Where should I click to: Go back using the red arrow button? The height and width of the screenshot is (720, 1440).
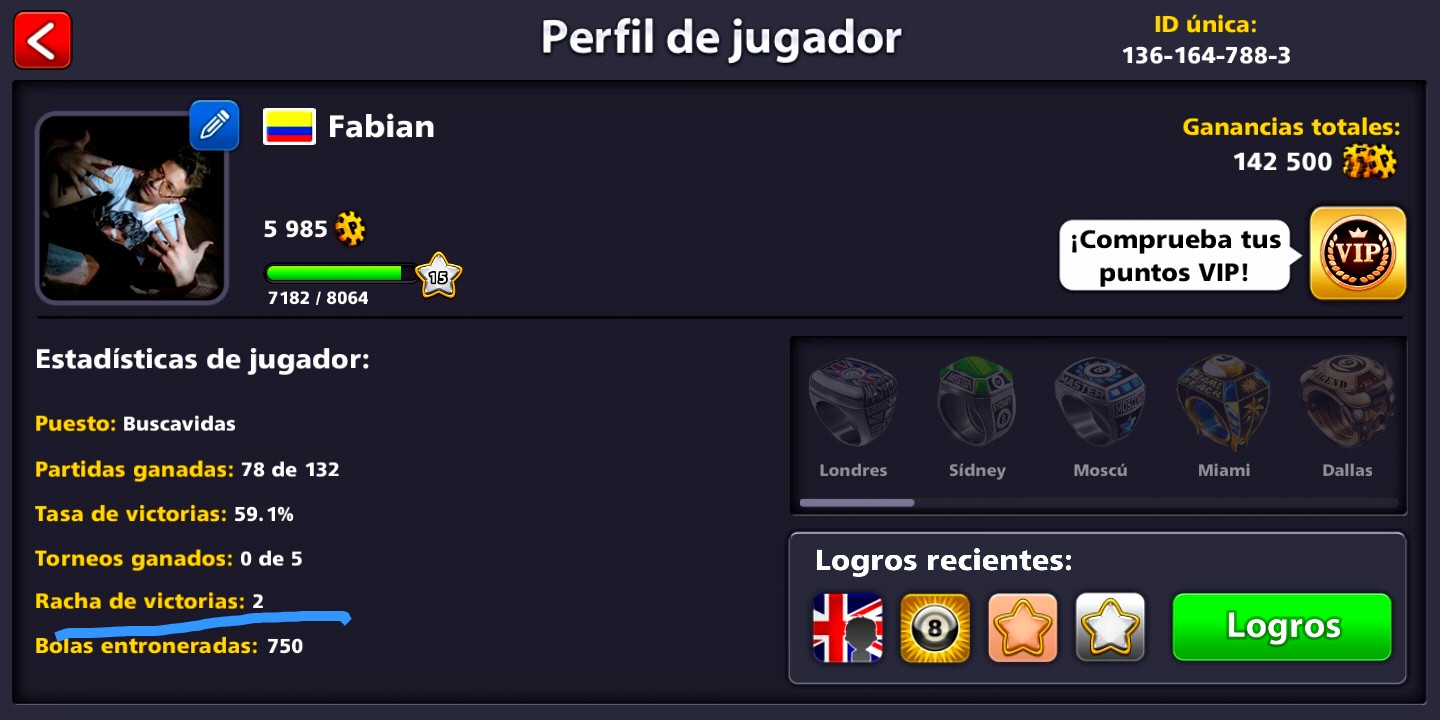click(x=42, y=40)
